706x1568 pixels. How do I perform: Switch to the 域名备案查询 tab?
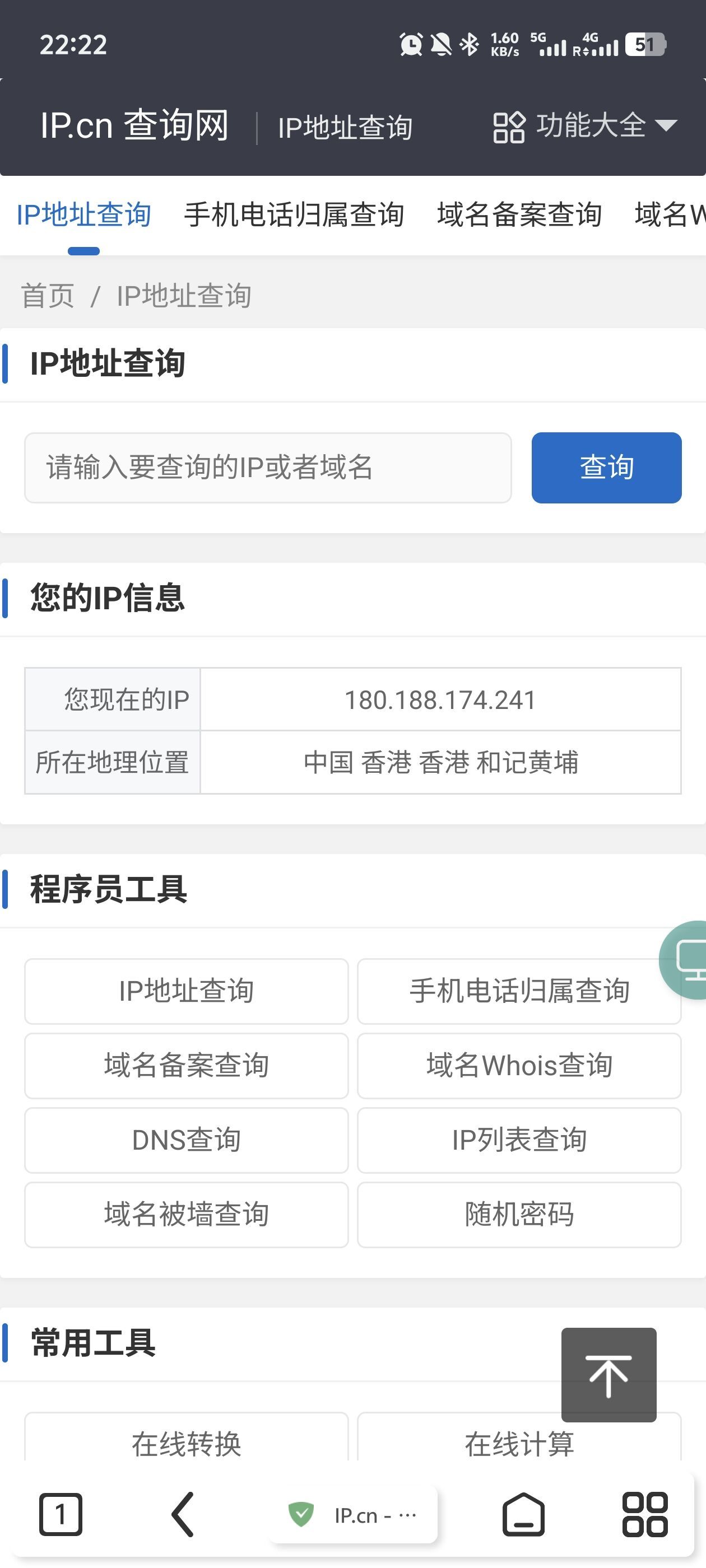click(519, 215)
